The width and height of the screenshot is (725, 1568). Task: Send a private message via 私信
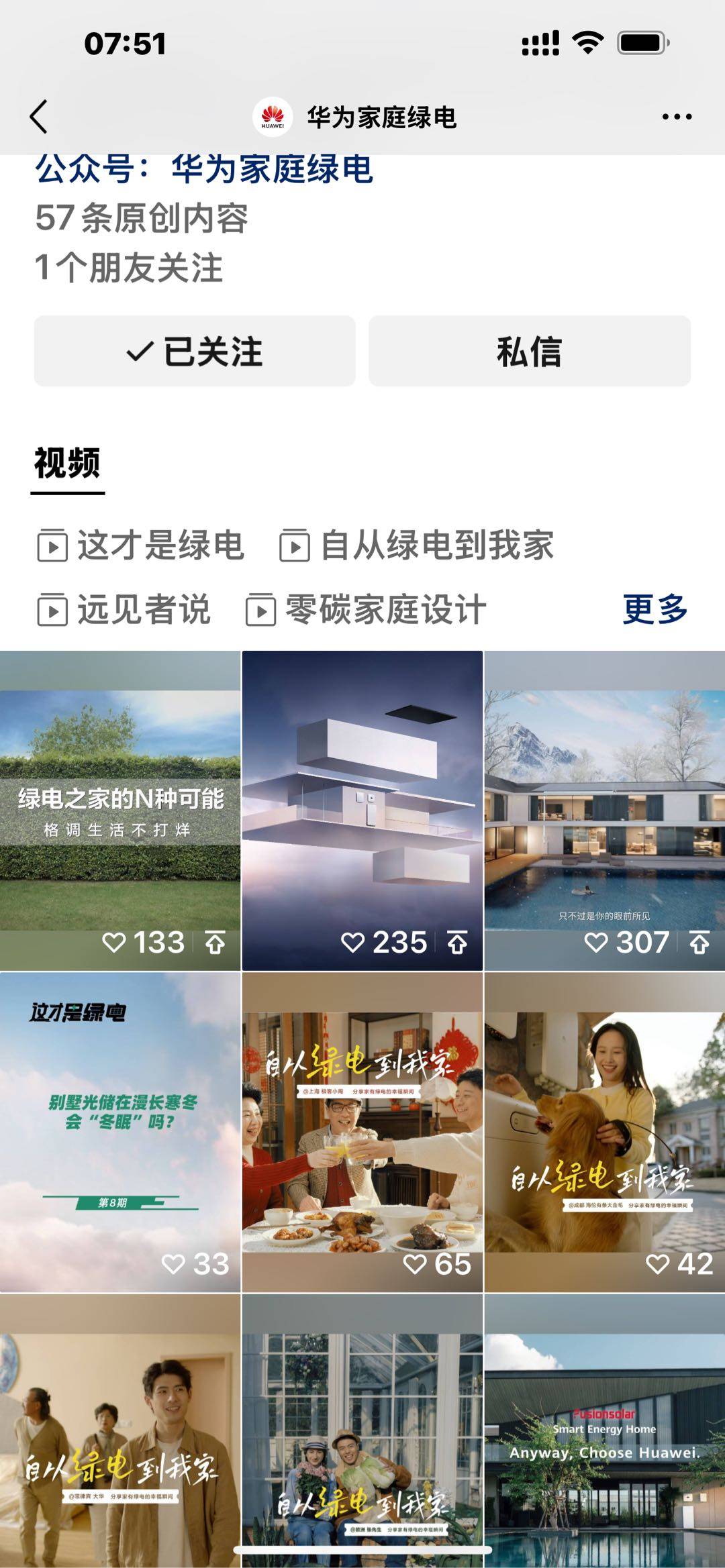click(529, 351)
